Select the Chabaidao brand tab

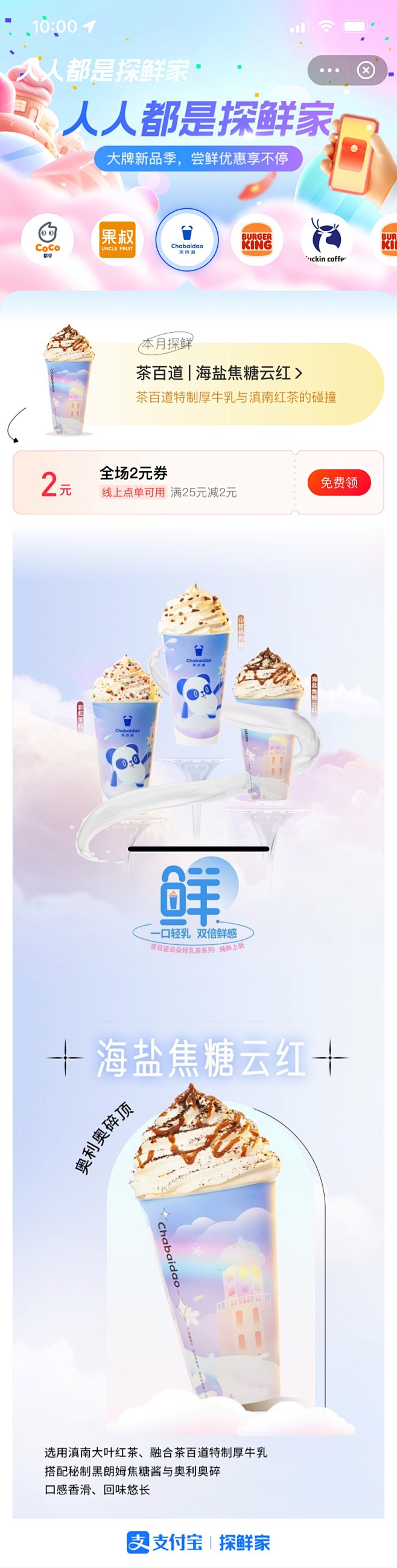(187, 240)
